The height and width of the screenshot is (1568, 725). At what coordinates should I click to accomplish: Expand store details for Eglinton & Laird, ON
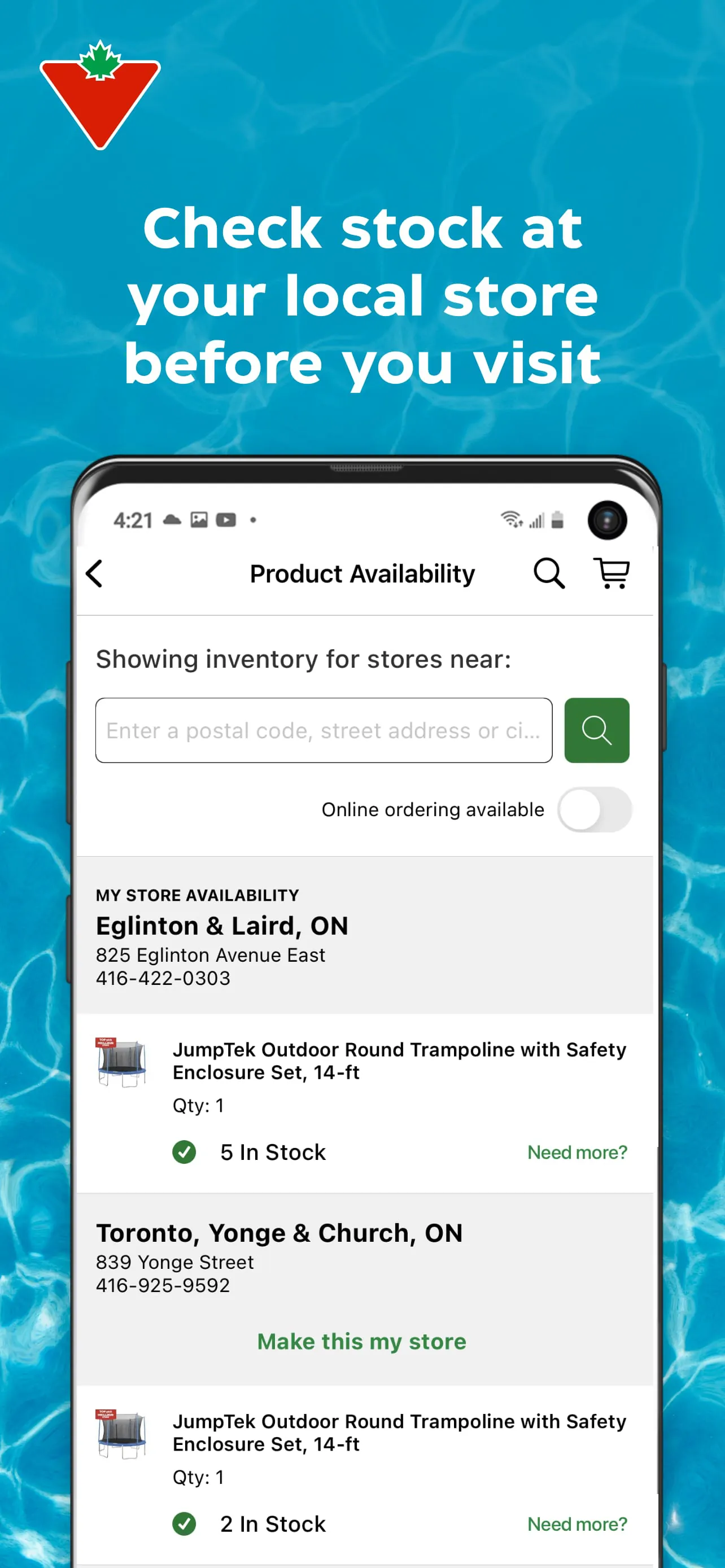(221, 926)
